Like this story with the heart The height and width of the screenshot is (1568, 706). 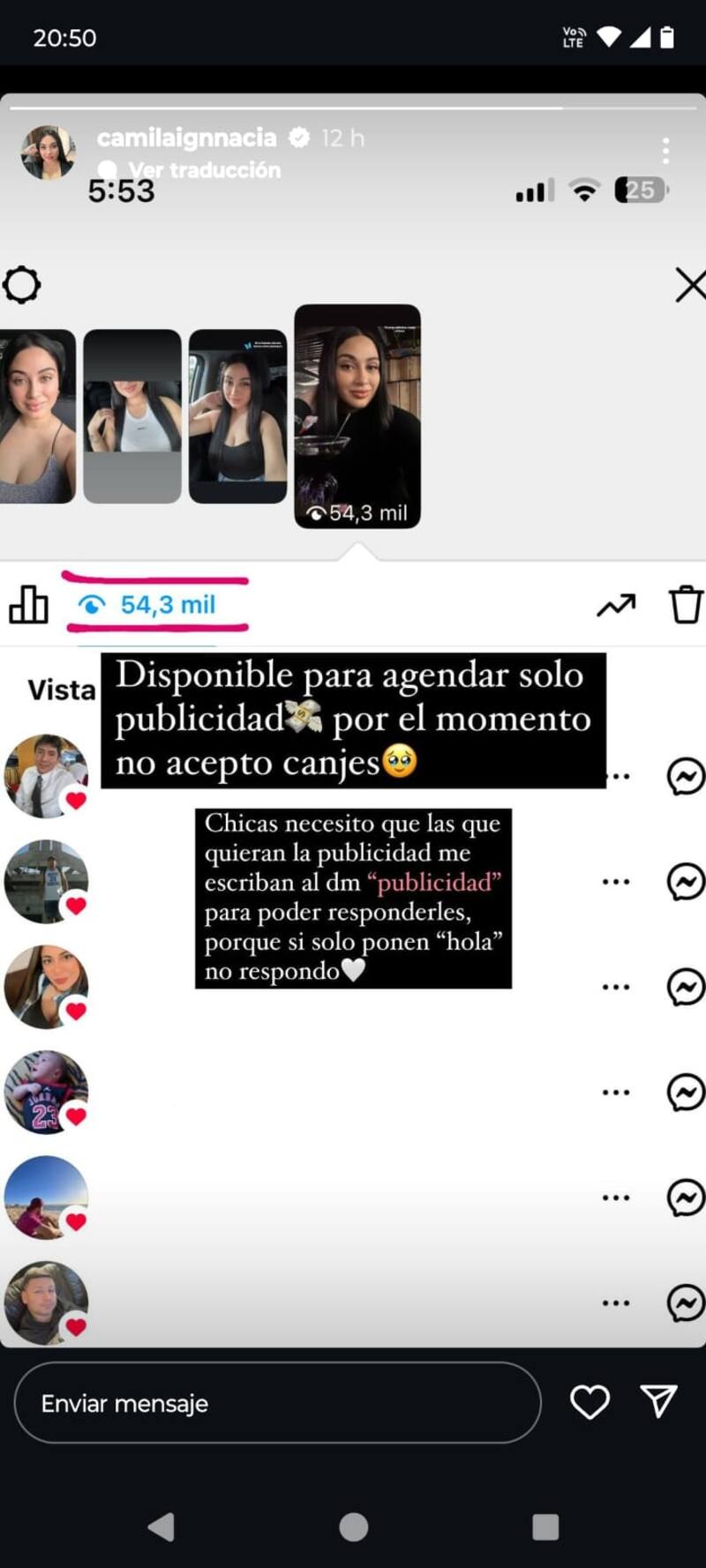(590, 1402)
